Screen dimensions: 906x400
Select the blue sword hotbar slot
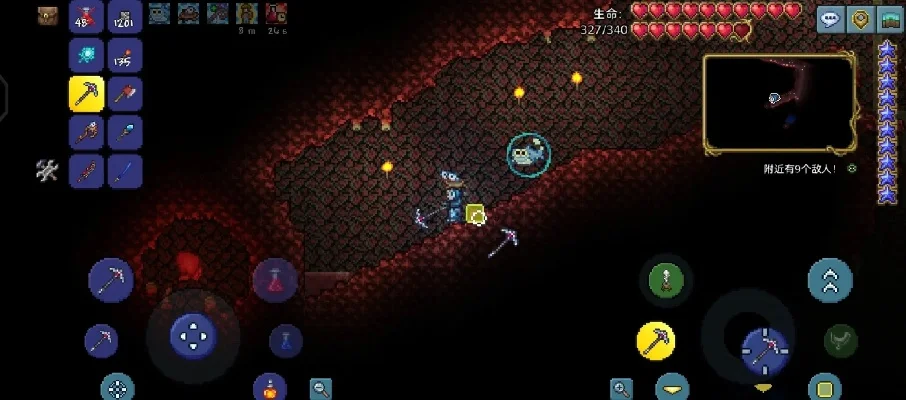click(125, 171)
